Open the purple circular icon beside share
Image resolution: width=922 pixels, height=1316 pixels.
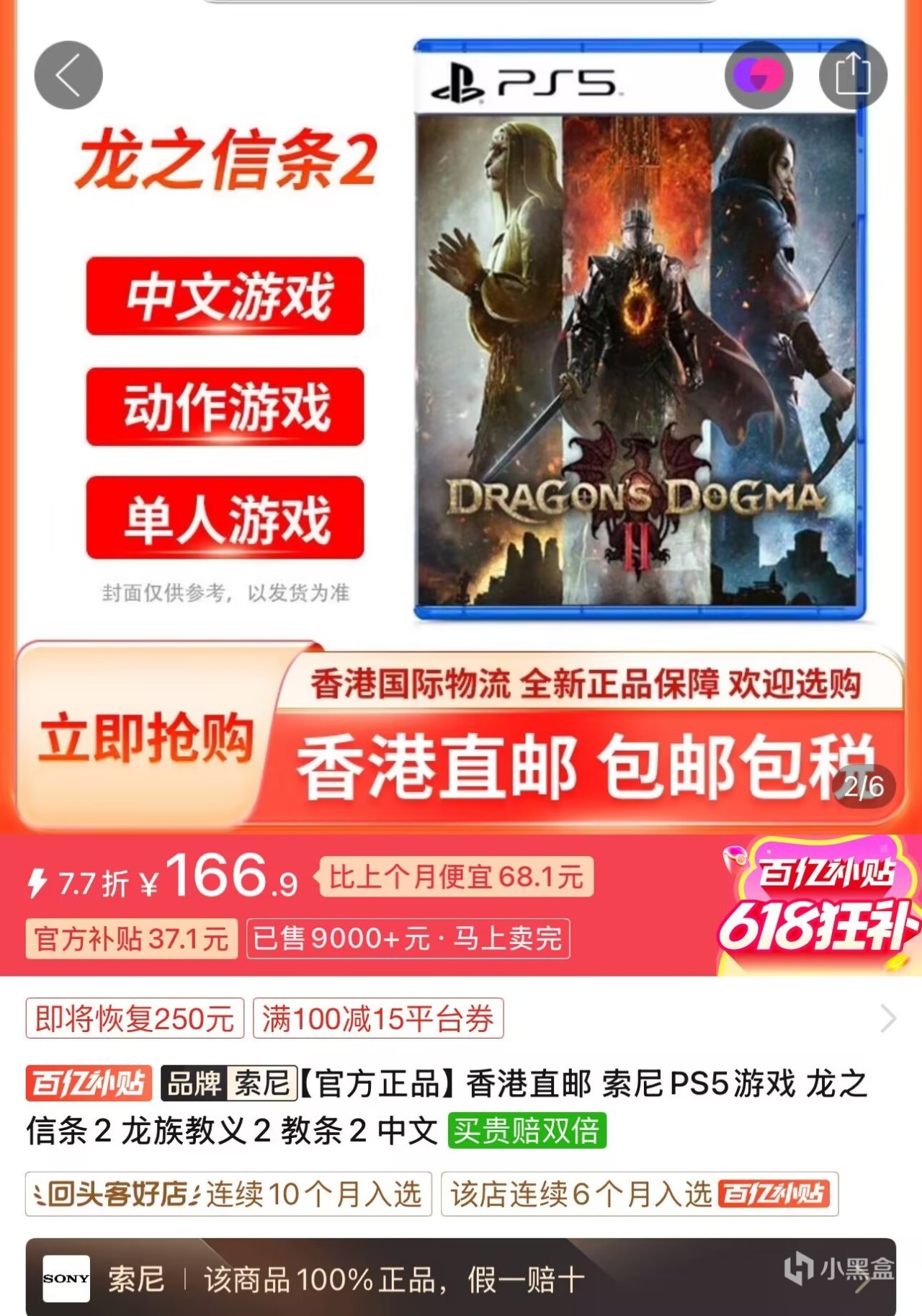[x=758, y=75]
